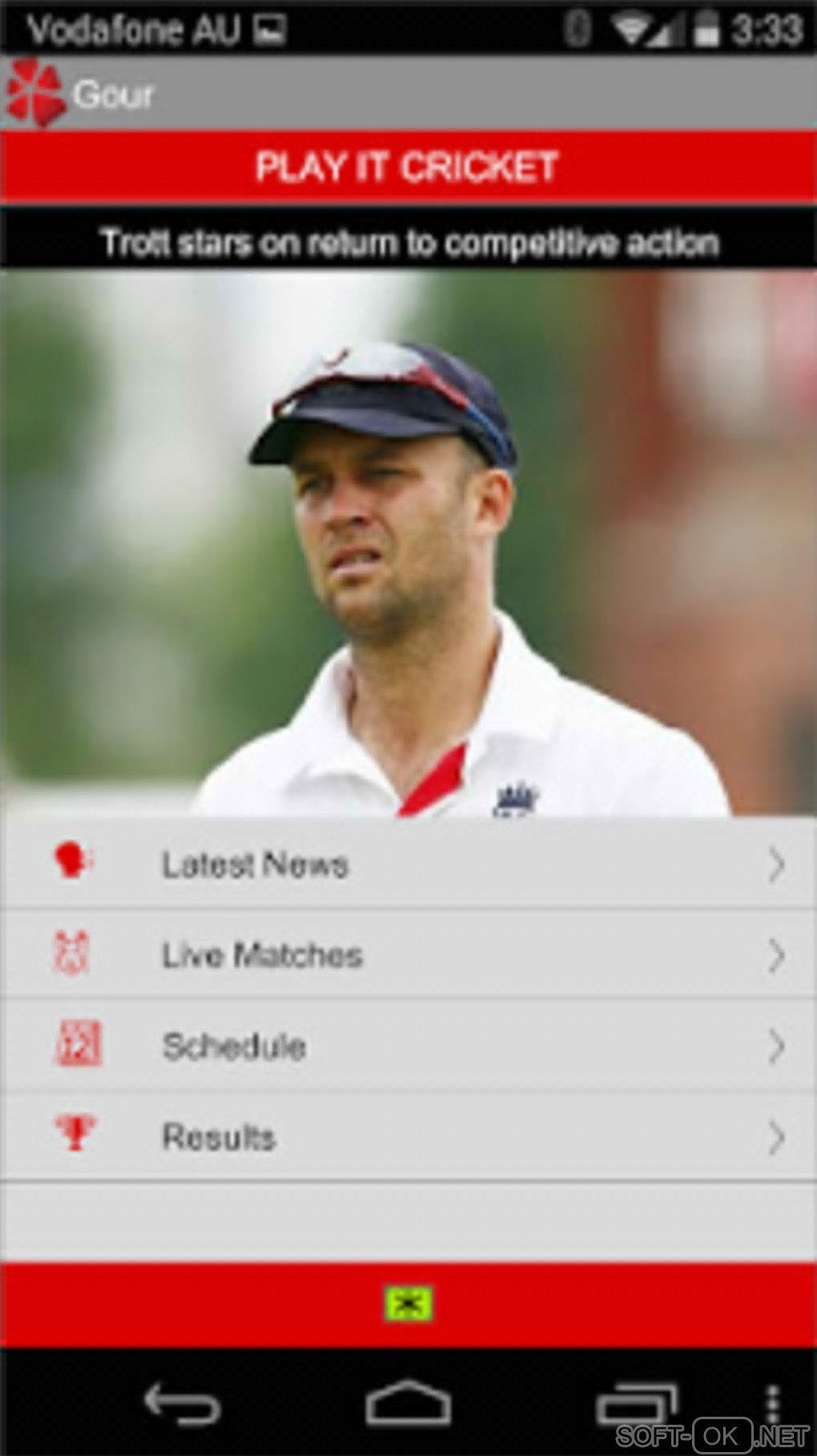
Task: Open Latest News
Action: pos(408,865)
